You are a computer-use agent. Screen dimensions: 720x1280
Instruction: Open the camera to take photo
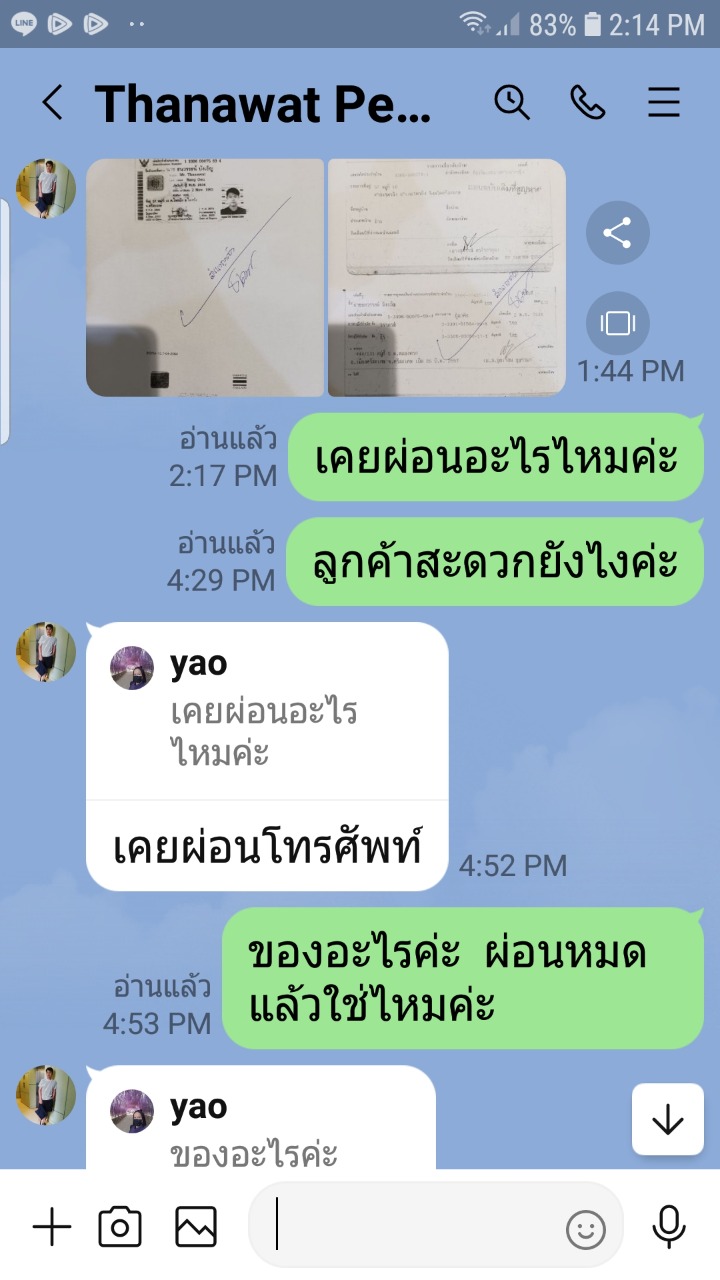coord(120,1227)
